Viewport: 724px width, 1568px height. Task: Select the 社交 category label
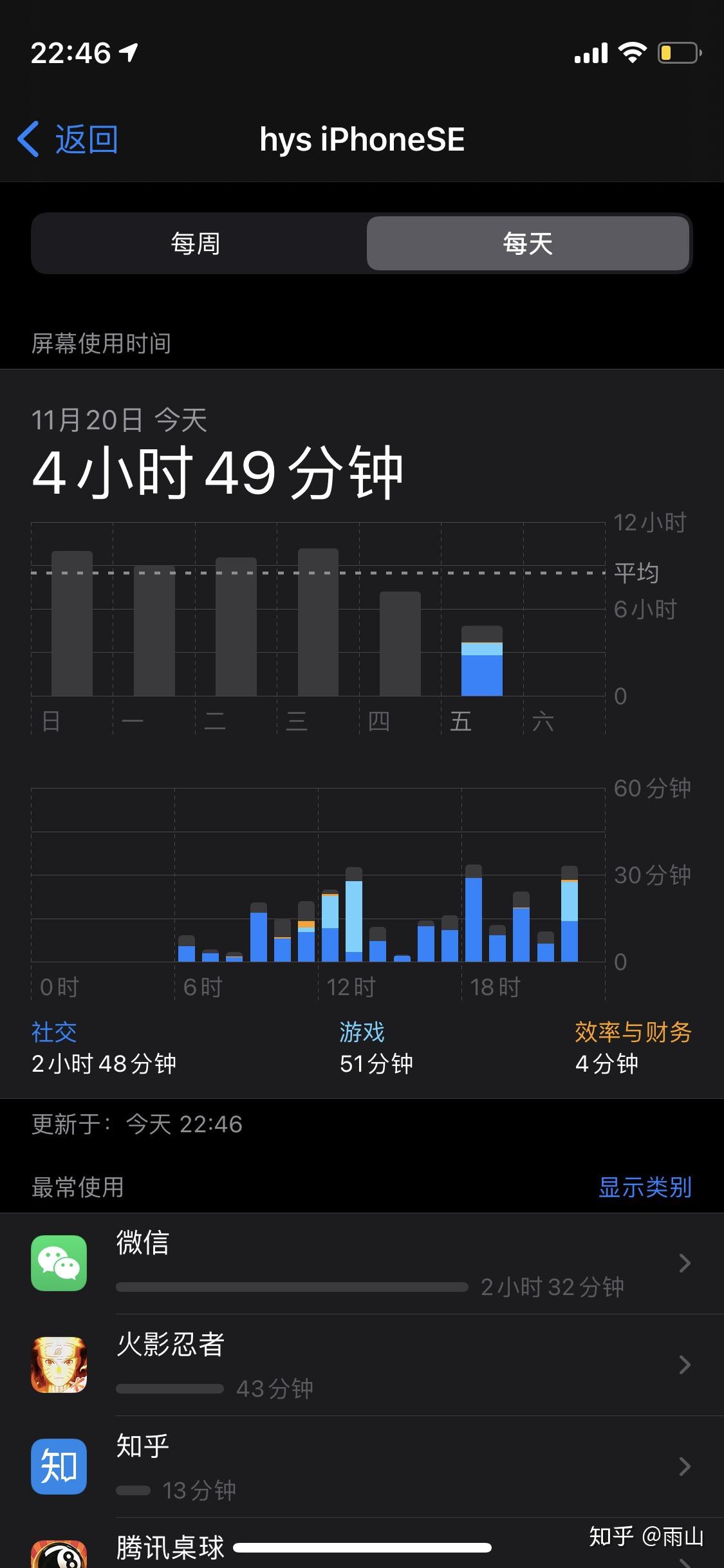tap(54, 1031)
